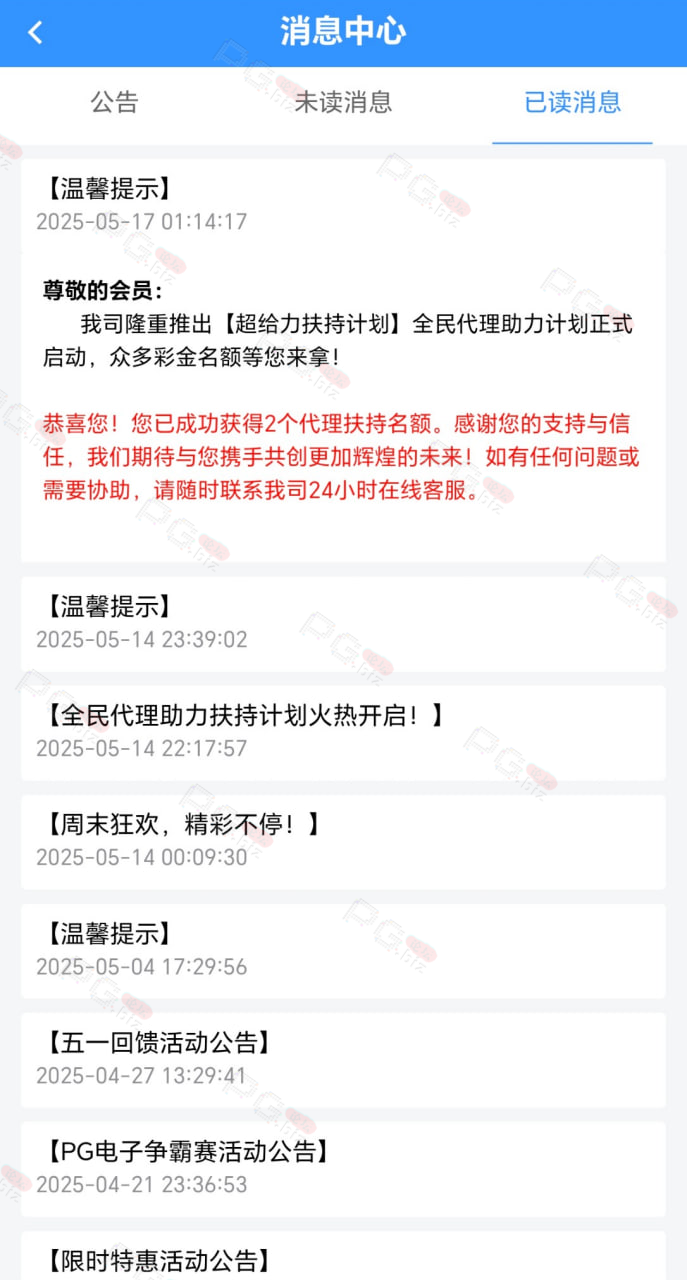Open the 周末狂欢，精彩不停 message

click(343, 841)
